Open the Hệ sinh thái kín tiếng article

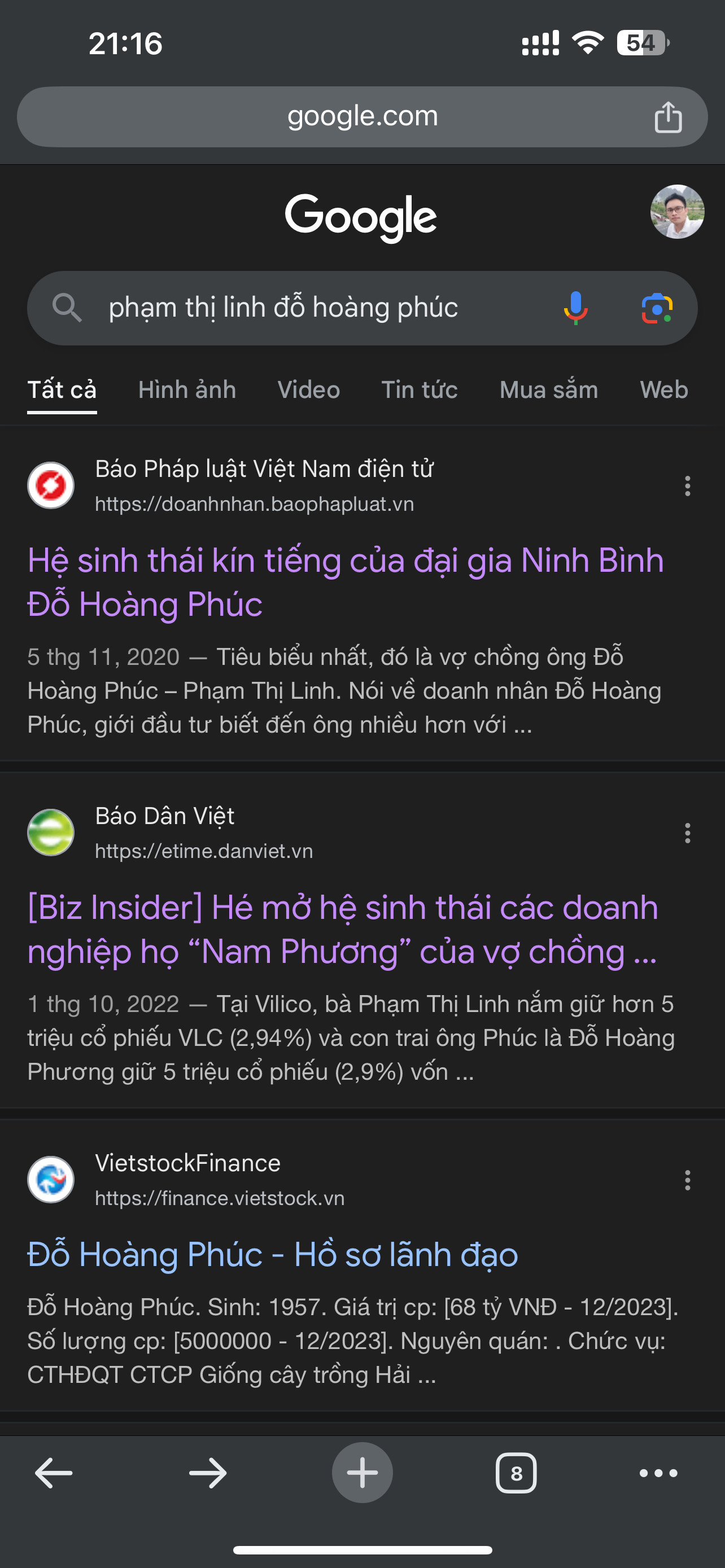point(344,581)
